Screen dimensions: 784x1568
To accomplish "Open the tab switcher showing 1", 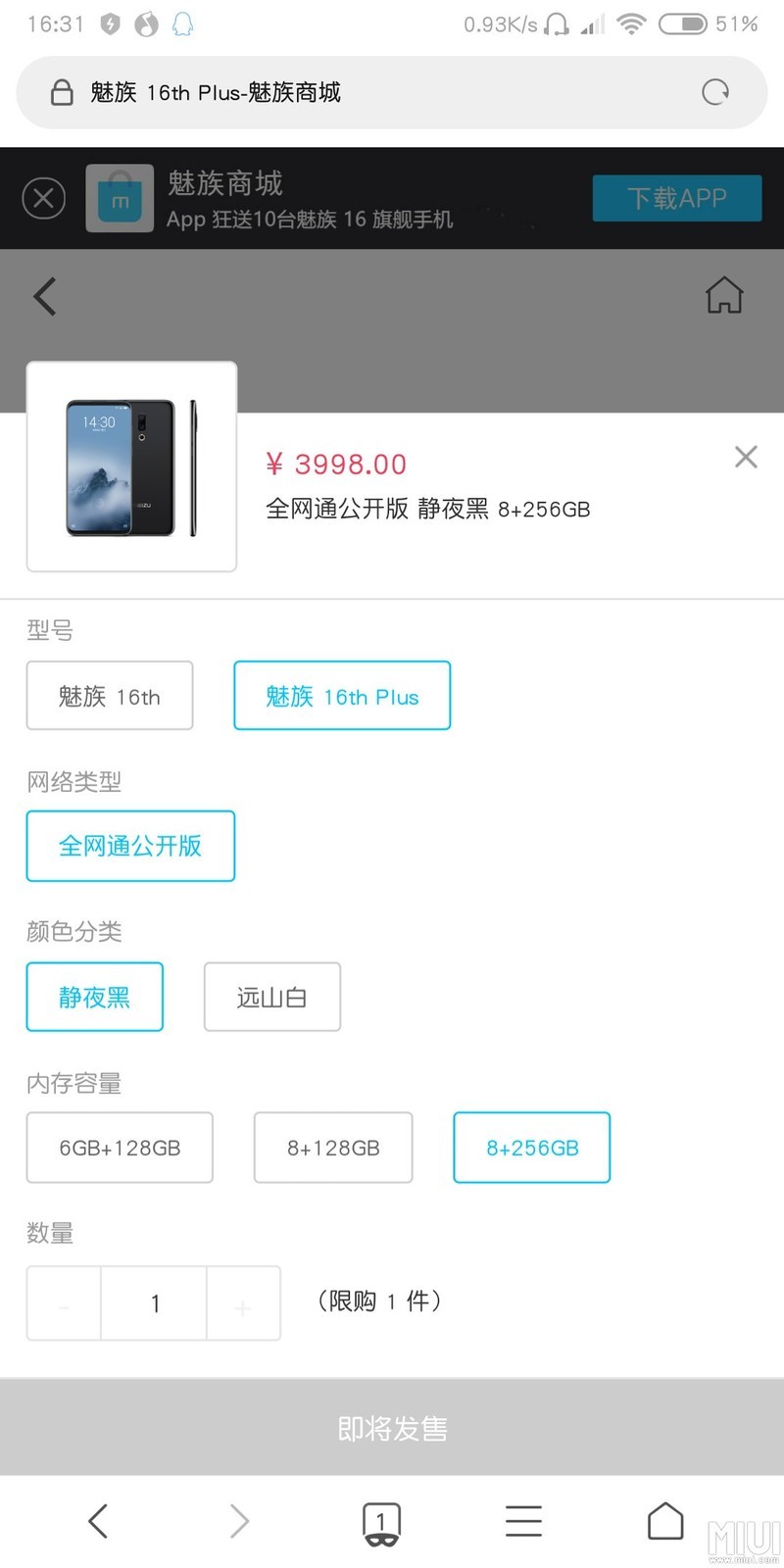I will [381, 1521].
